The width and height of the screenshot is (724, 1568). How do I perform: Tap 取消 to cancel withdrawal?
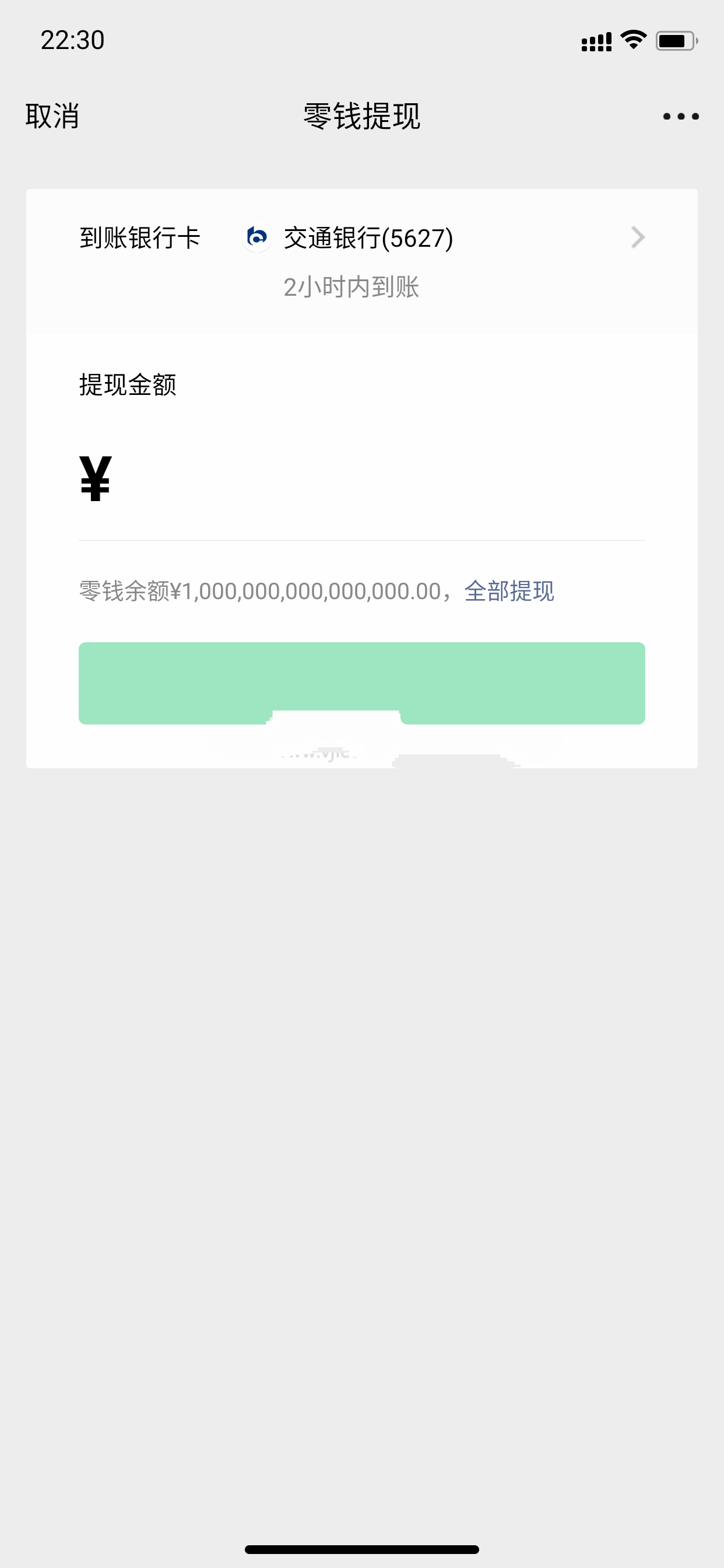(x=52, y=116)
